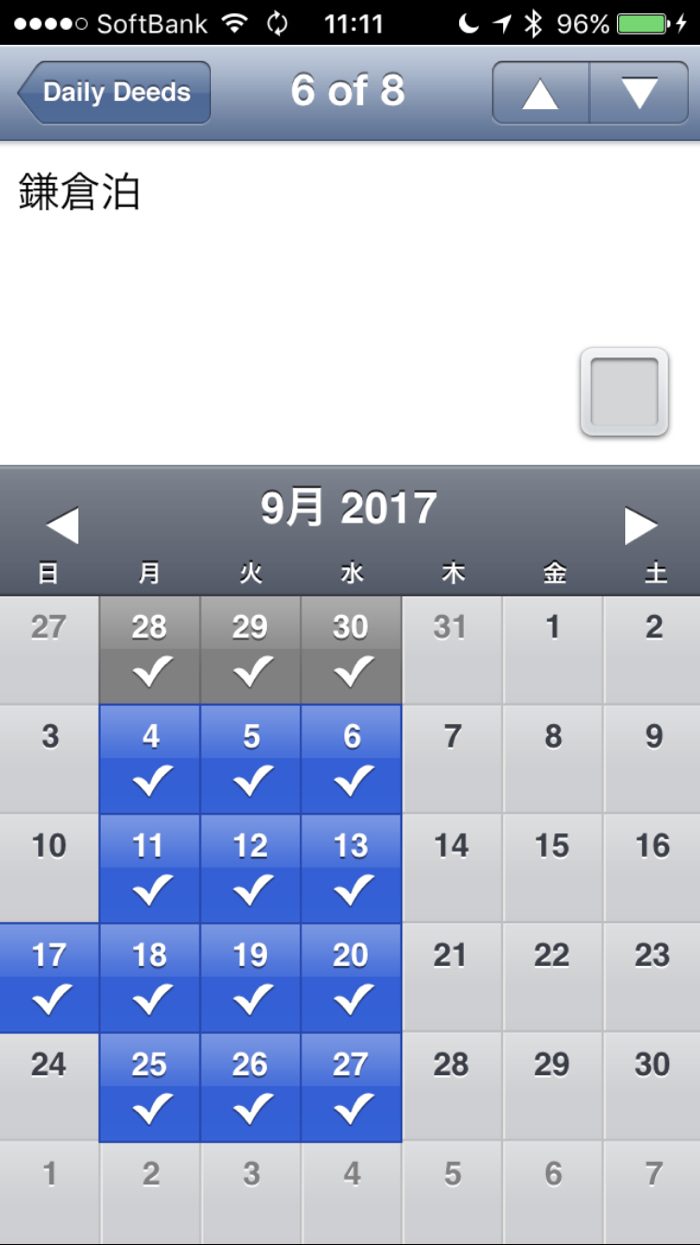Toggle the checked day September 27
Viewport: 700px width, 1245px height.
351,1087
